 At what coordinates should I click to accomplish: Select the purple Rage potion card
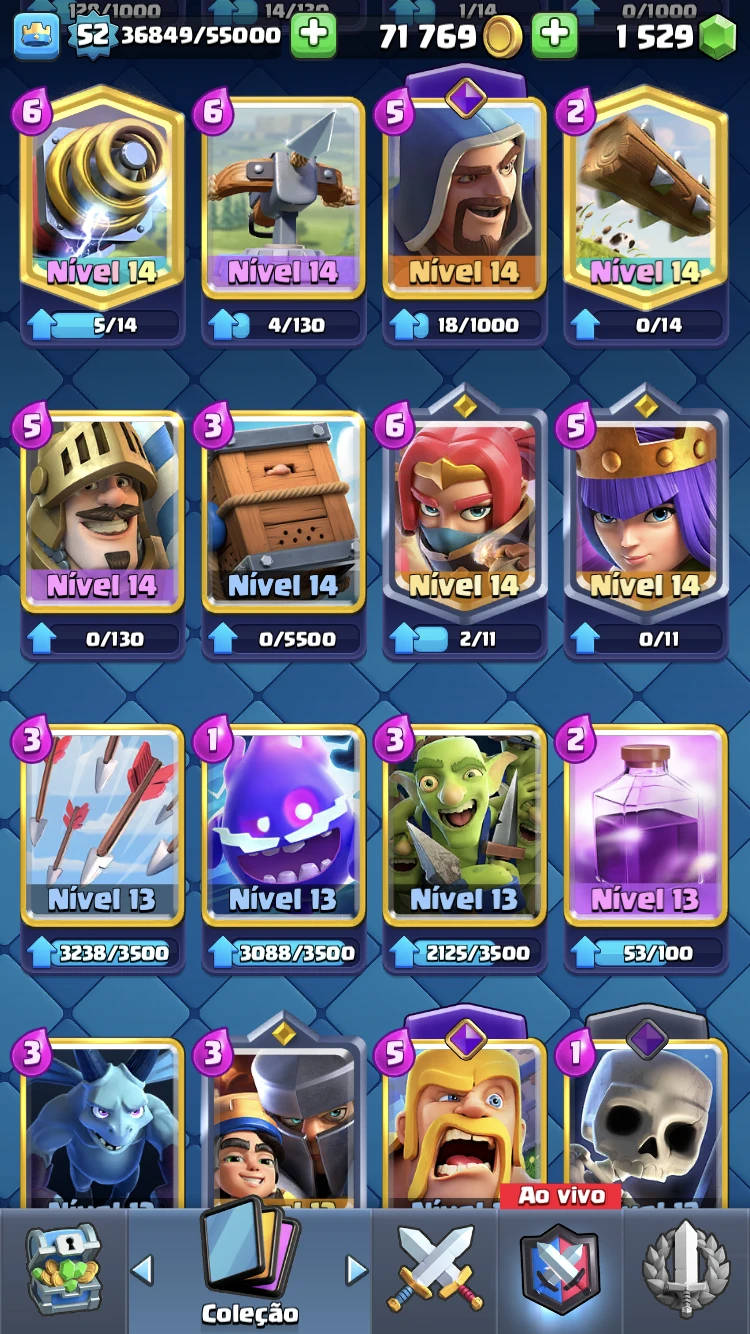[x=645, y=825]
